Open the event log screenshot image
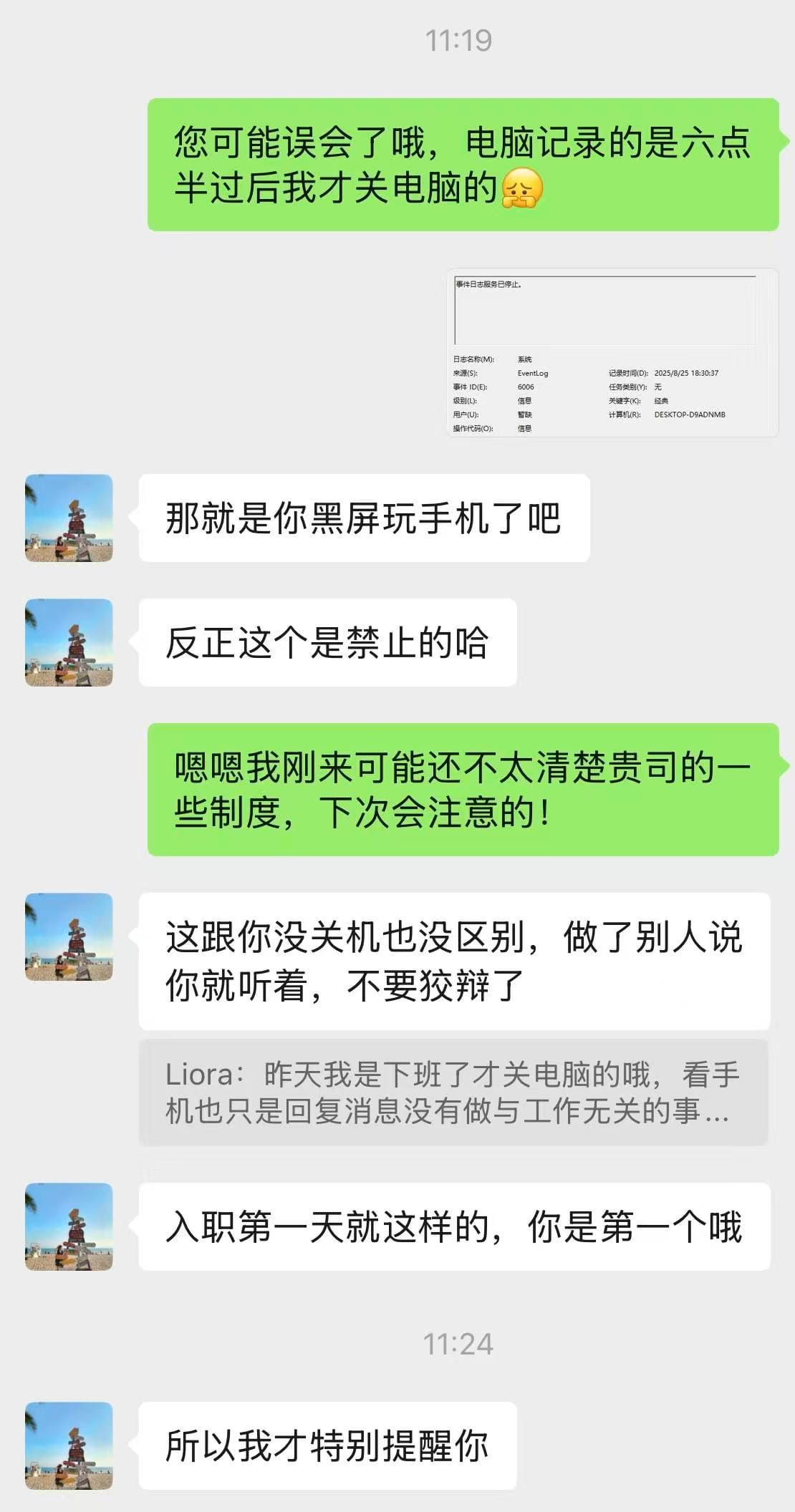The height and width of the screenshot is (1512, 795). pos(612,352)
